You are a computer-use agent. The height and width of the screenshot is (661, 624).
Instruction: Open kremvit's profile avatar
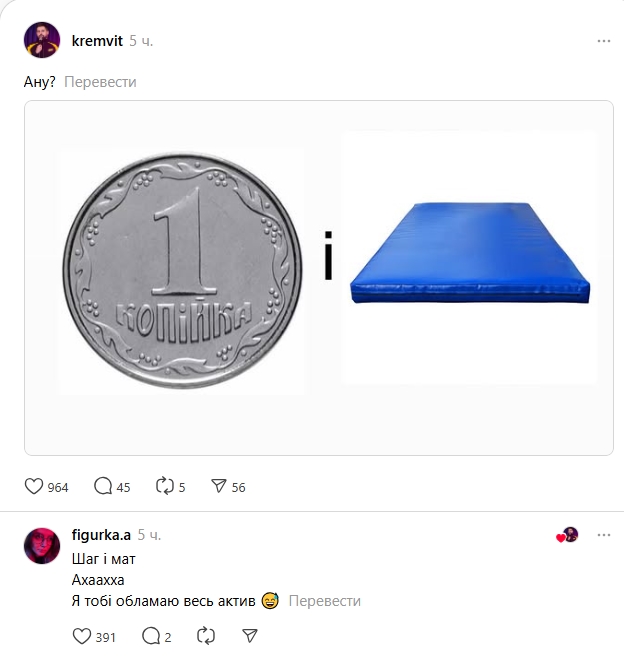(x=42, y=41)
